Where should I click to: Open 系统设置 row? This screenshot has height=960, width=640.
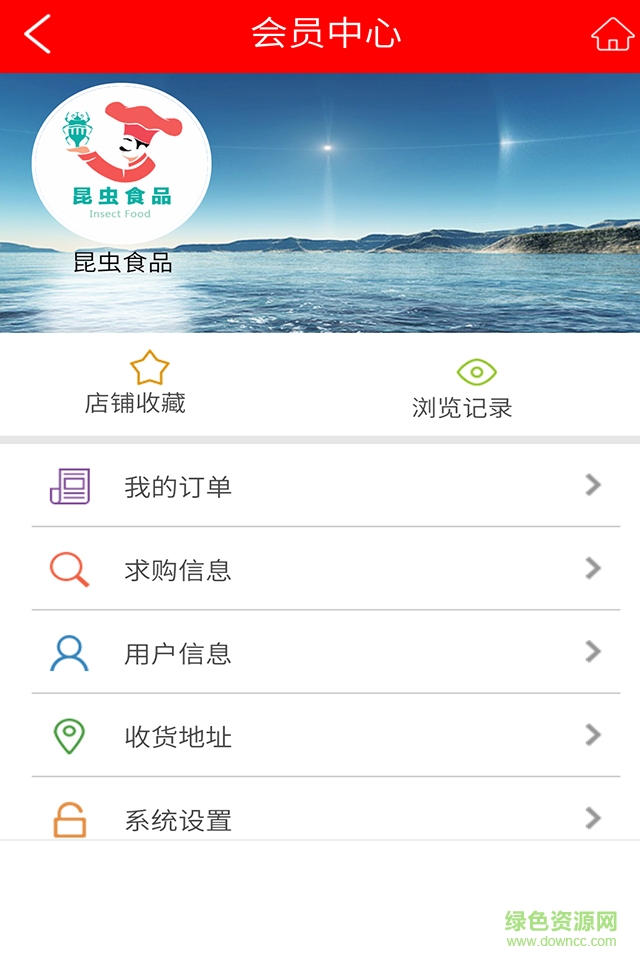pyautogui.click(x=320, y=818)
